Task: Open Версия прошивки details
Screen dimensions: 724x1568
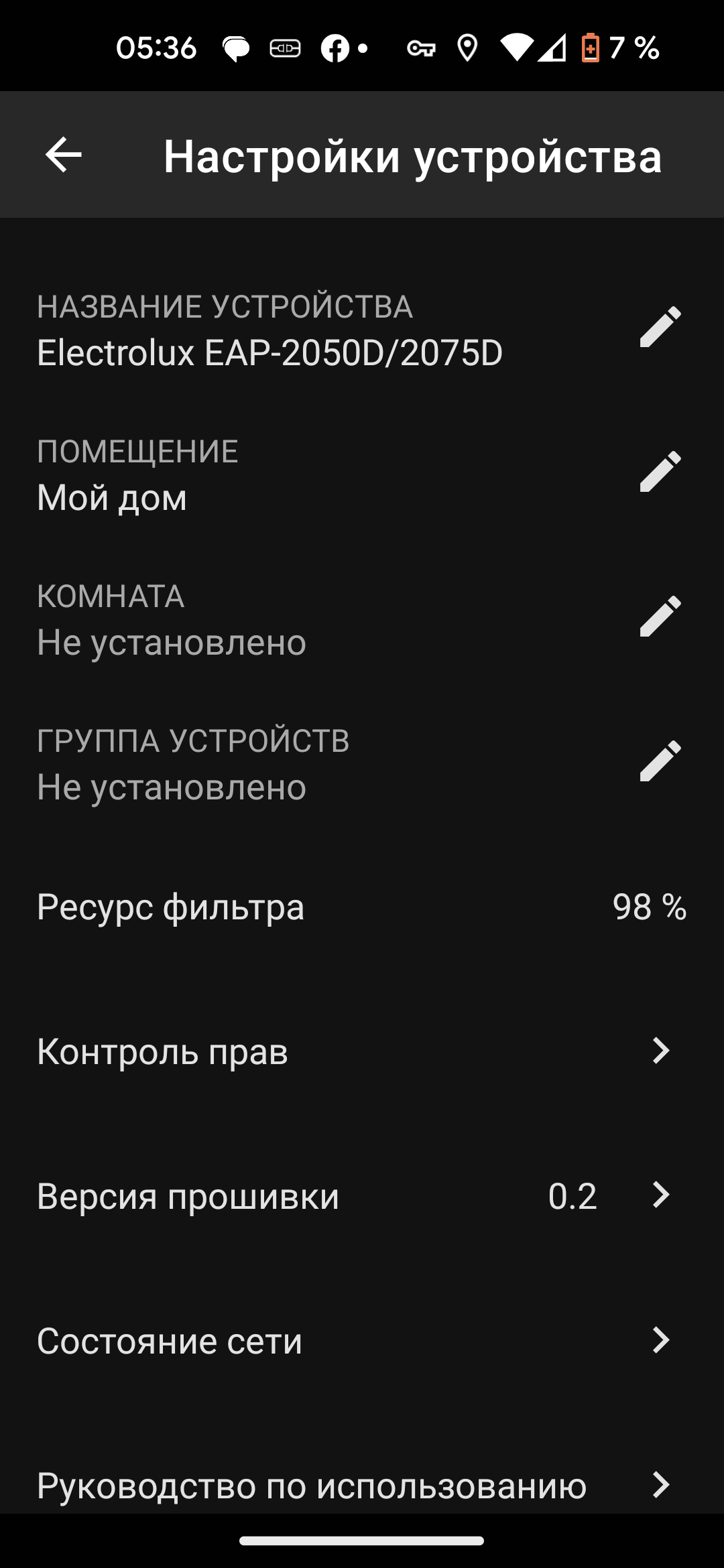Action: pos(362,1196)
